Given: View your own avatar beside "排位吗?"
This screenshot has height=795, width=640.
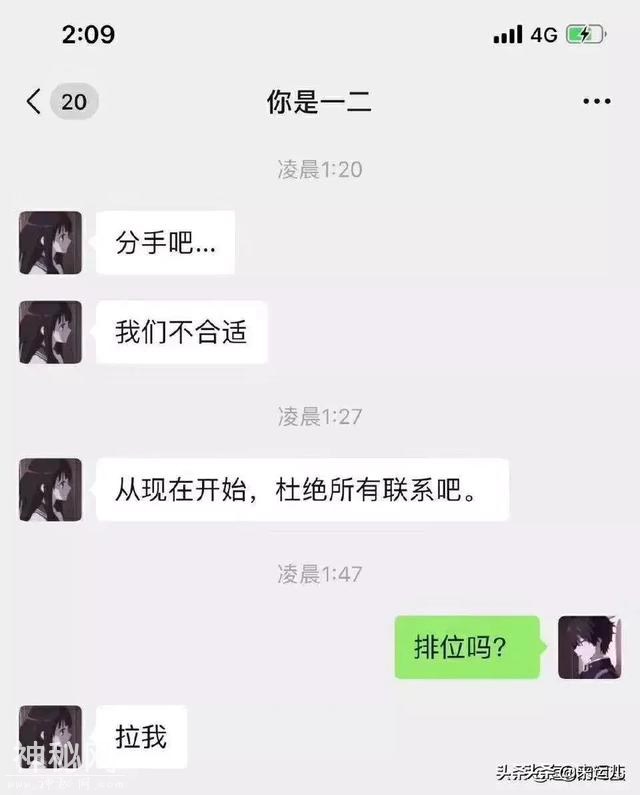Looking at the screenshot, I should coord(589,647).
